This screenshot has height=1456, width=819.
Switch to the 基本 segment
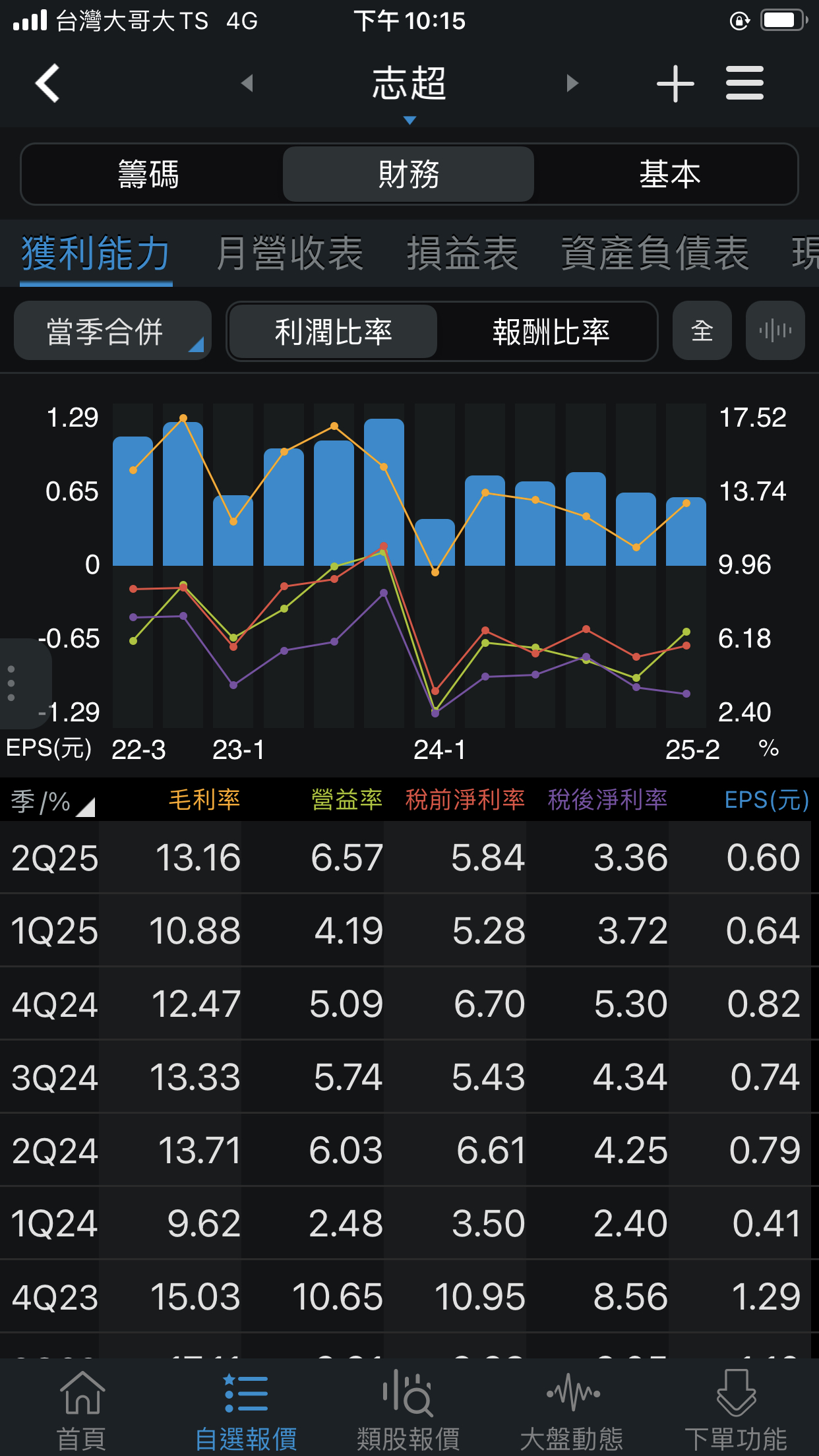(669, 175)
